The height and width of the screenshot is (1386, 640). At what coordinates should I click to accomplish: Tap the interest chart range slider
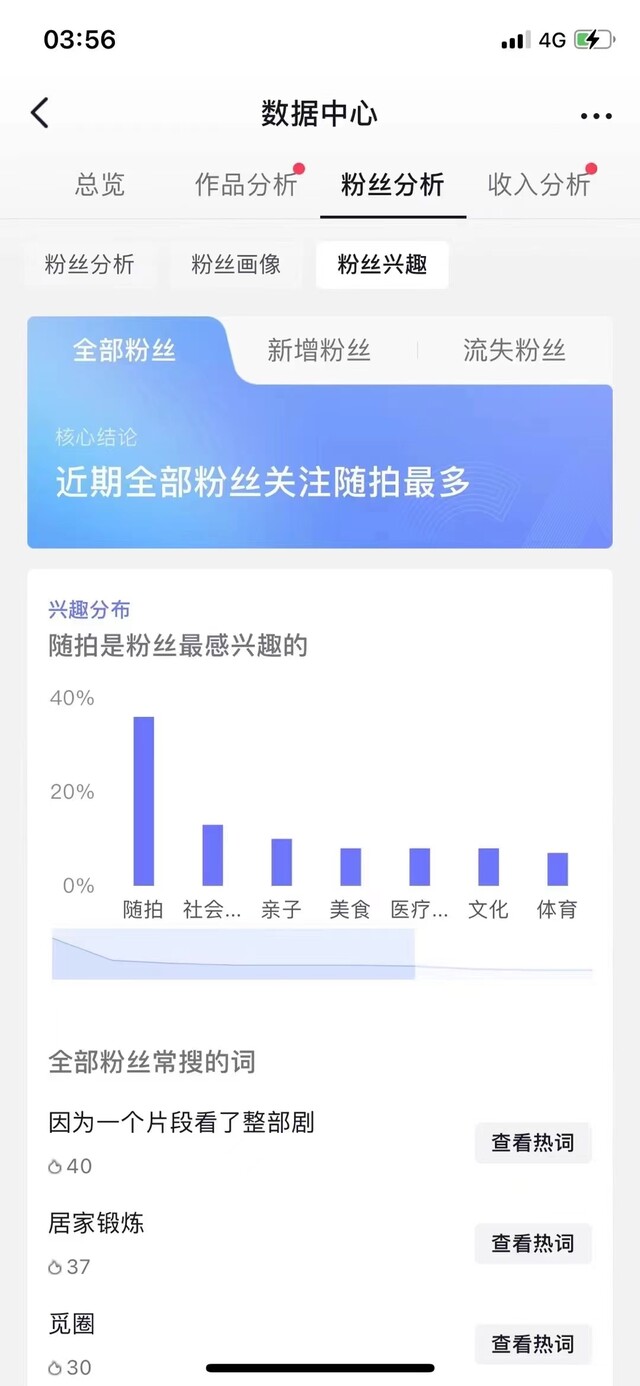322,954
